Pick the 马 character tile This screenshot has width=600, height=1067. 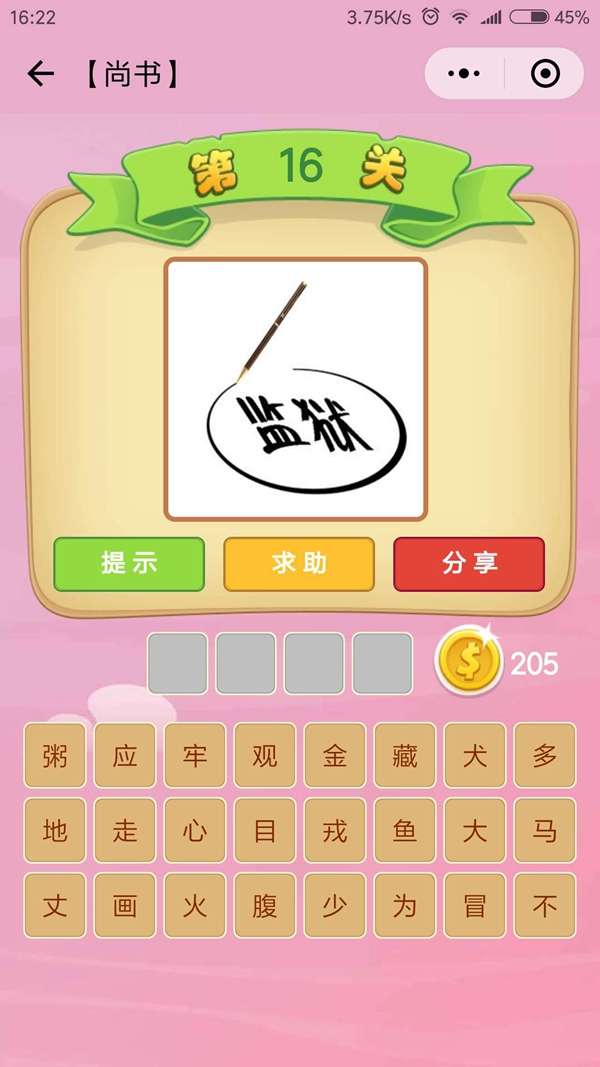[x=545, y=831]
